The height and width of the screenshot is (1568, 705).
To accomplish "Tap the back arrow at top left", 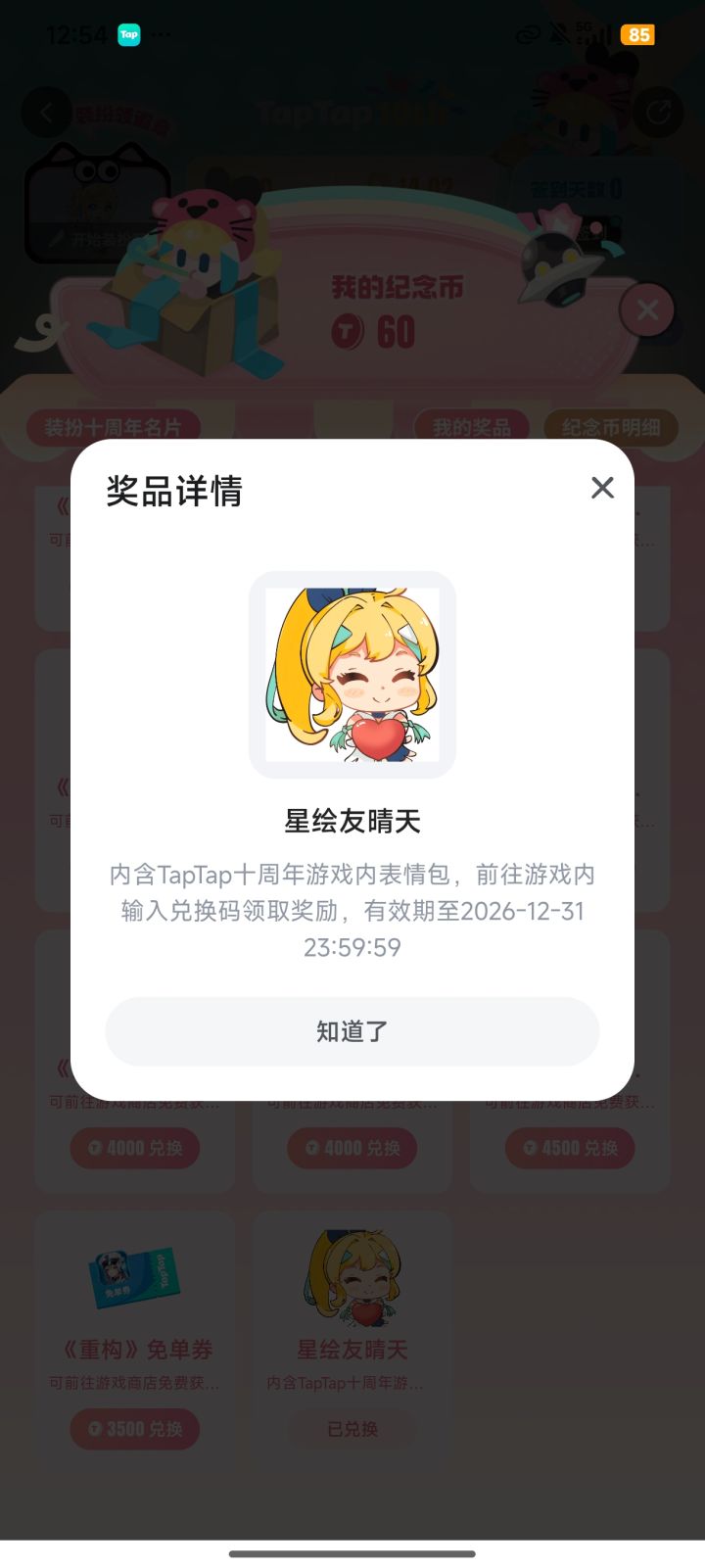I will [48, 112].
